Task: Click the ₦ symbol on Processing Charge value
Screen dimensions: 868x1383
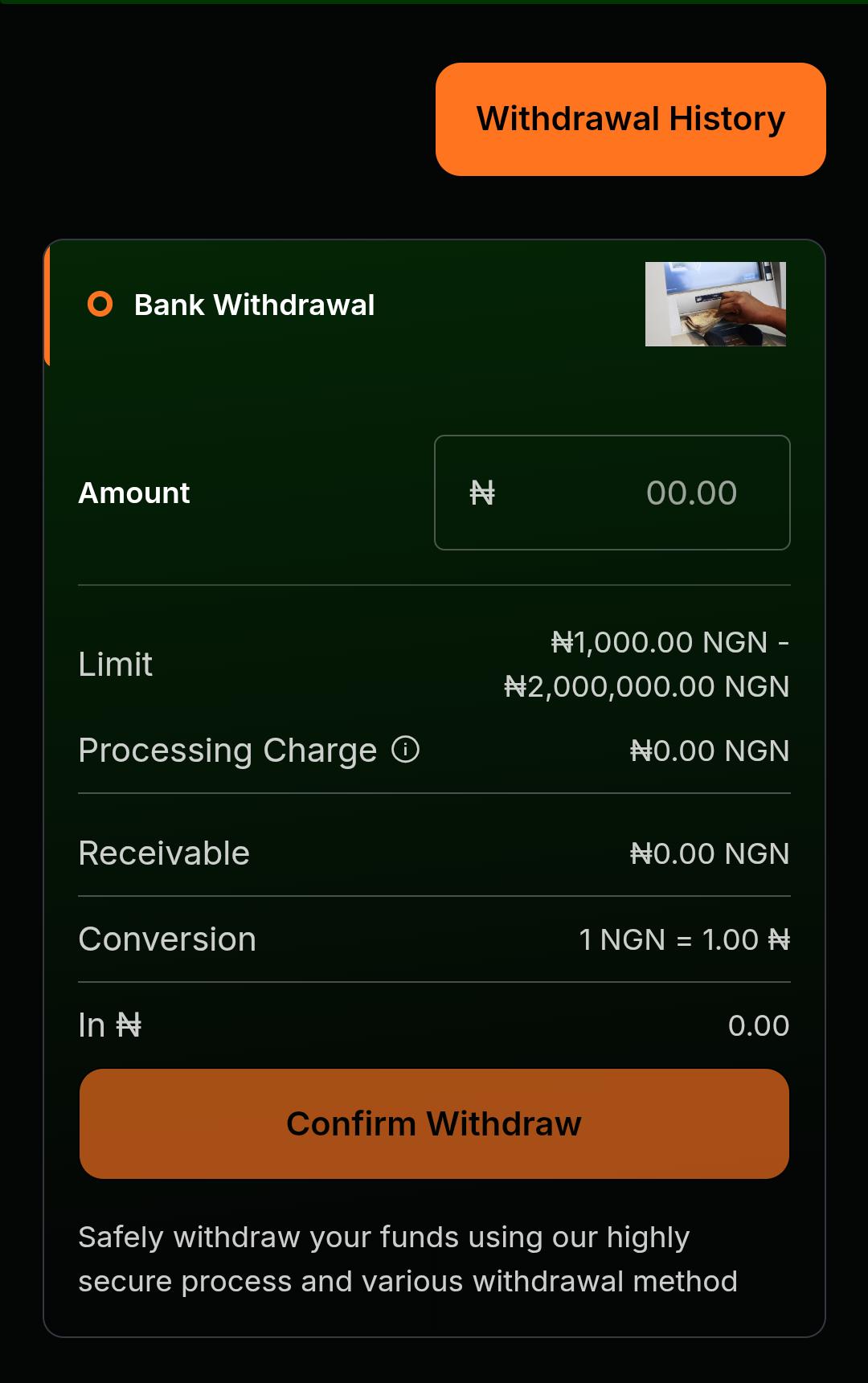Action: click(641, 750)
